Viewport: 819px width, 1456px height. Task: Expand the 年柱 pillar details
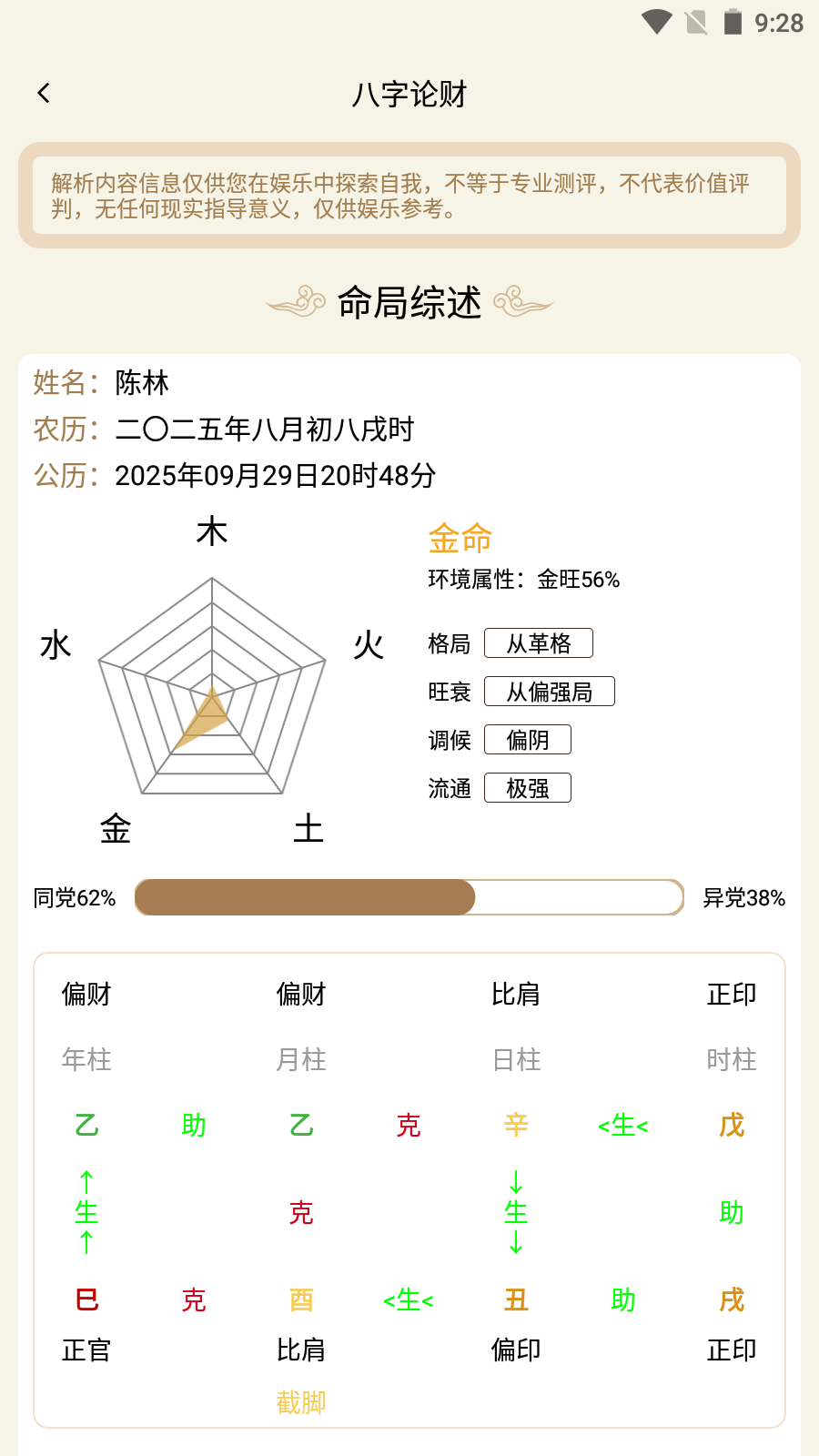[x=86, y=1058]
